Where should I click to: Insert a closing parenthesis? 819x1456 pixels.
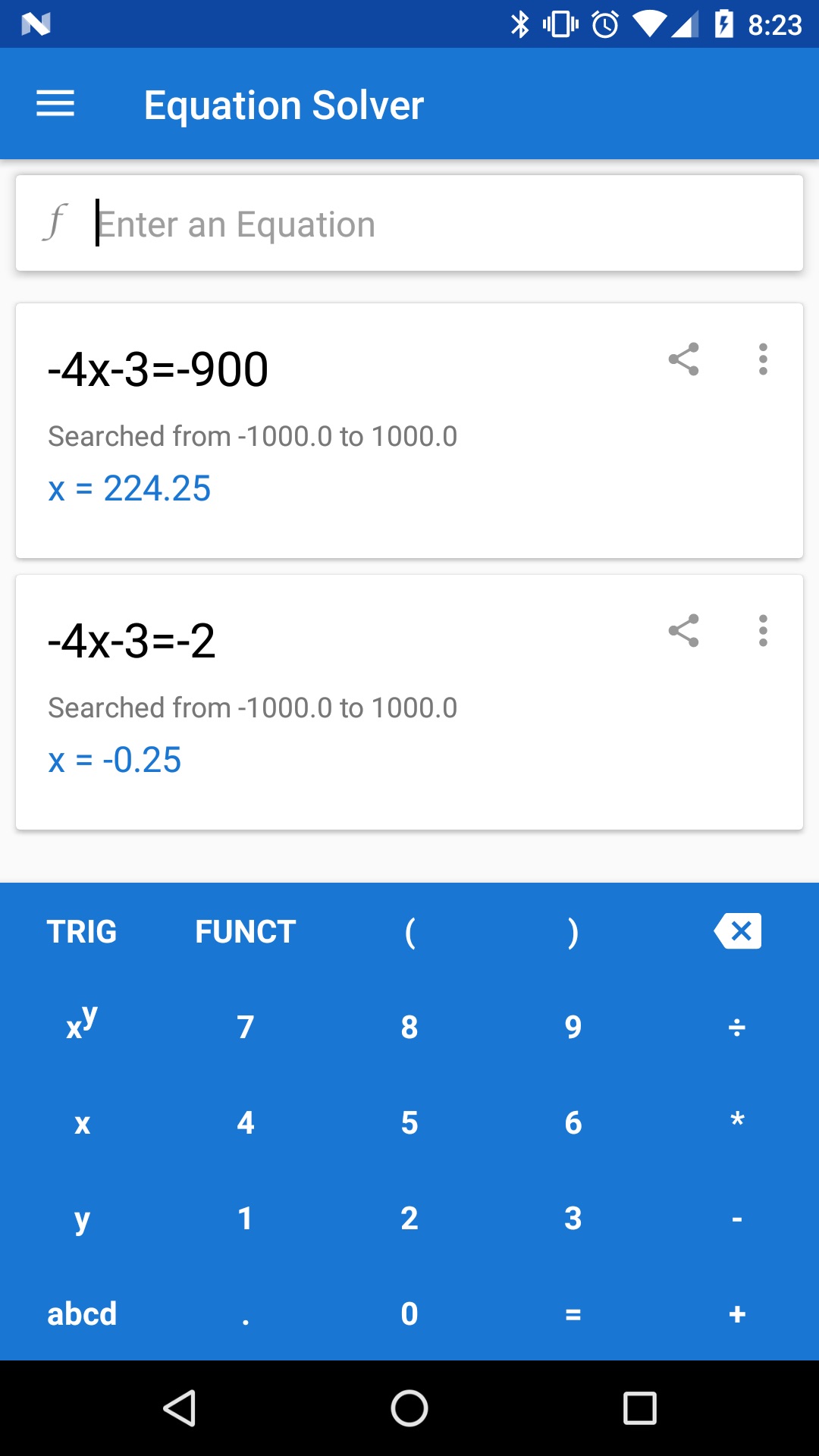tap(573, 931)
